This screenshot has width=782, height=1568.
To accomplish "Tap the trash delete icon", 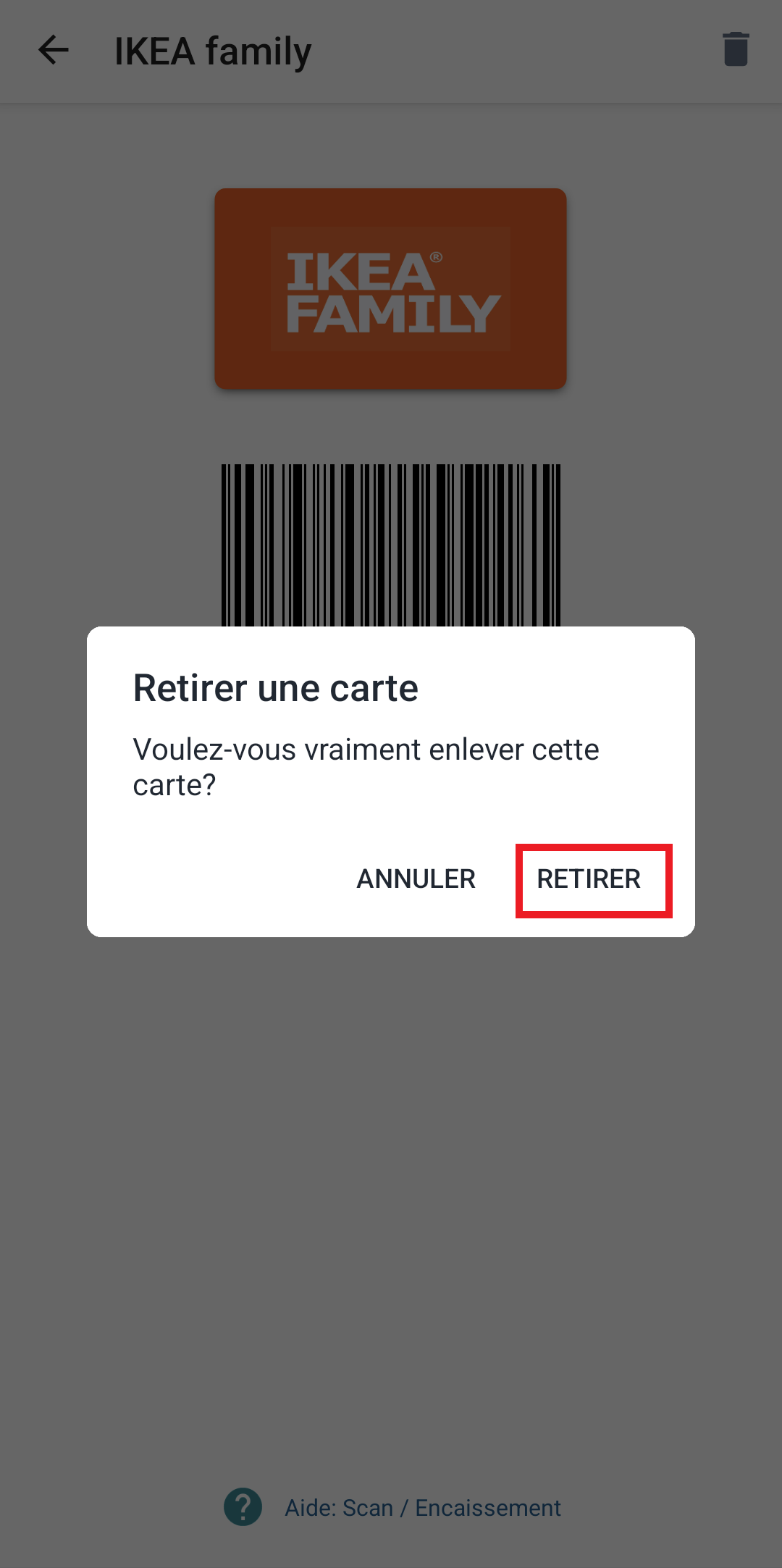I will (736, 50).
